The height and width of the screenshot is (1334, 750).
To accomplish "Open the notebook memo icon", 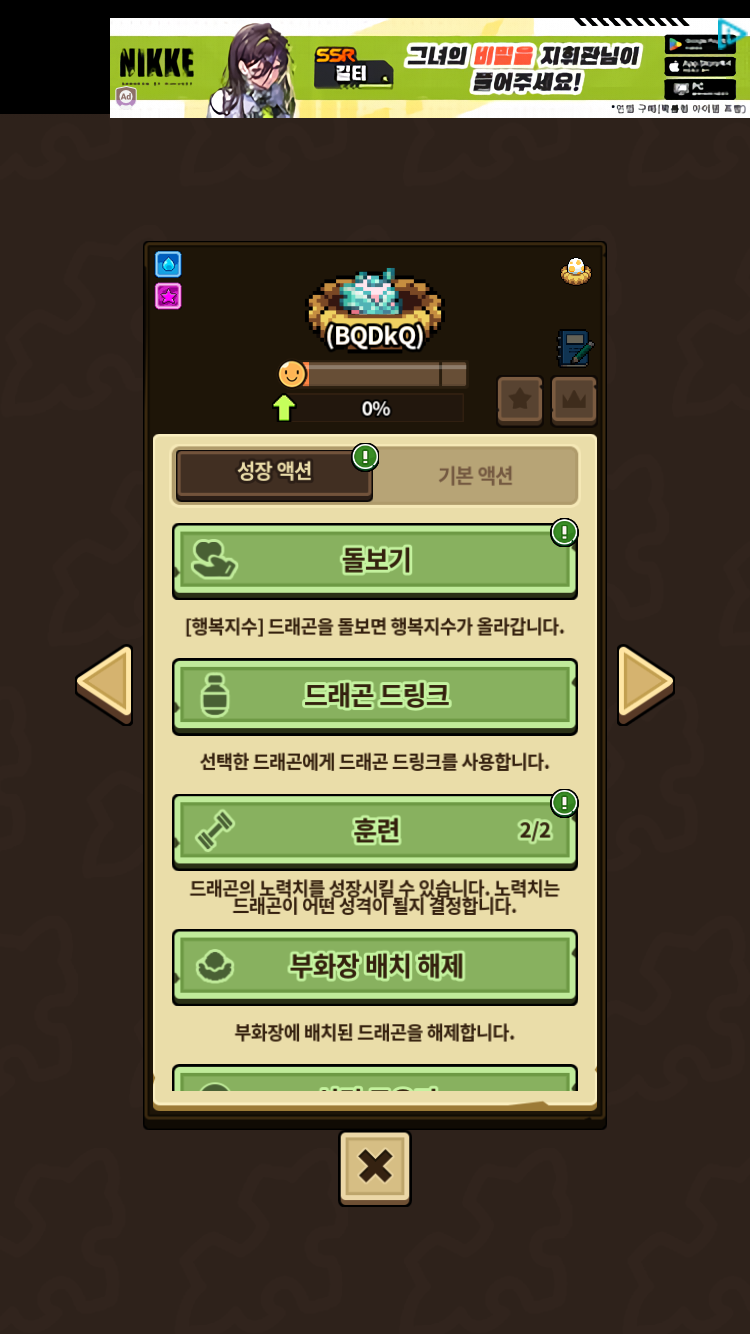I will click(x=574, y=349).
